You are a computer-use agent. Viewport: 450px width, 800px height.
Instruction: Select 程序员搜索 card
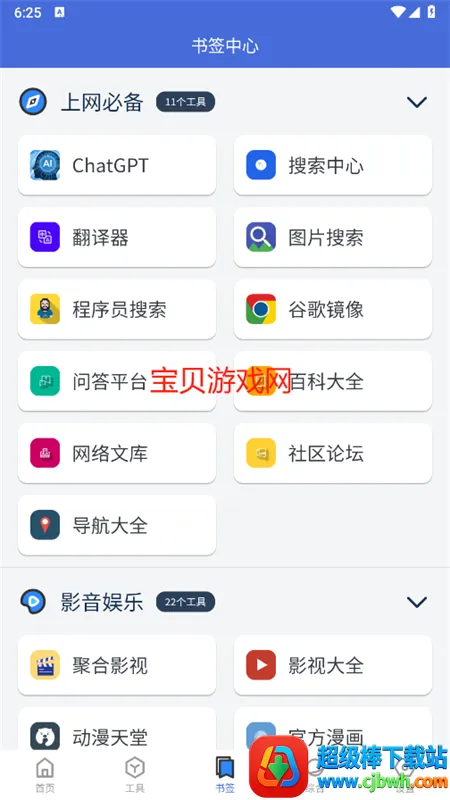[117, 309]
